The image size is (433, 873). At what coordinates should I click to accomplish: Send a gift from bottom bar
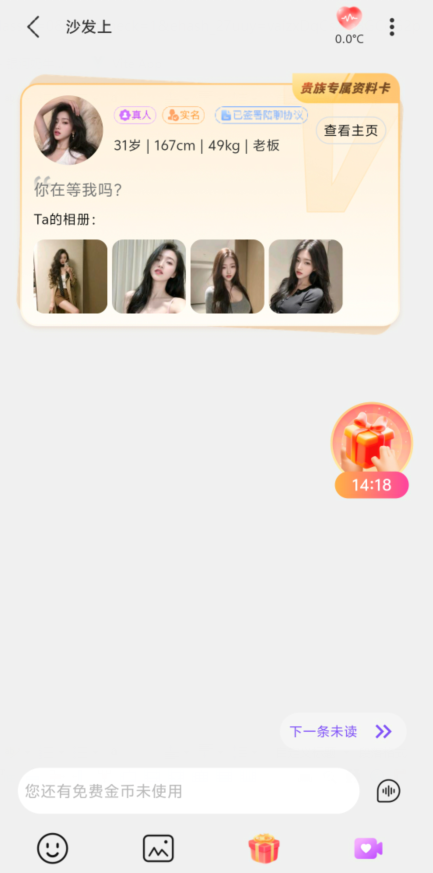click(264, 849)
